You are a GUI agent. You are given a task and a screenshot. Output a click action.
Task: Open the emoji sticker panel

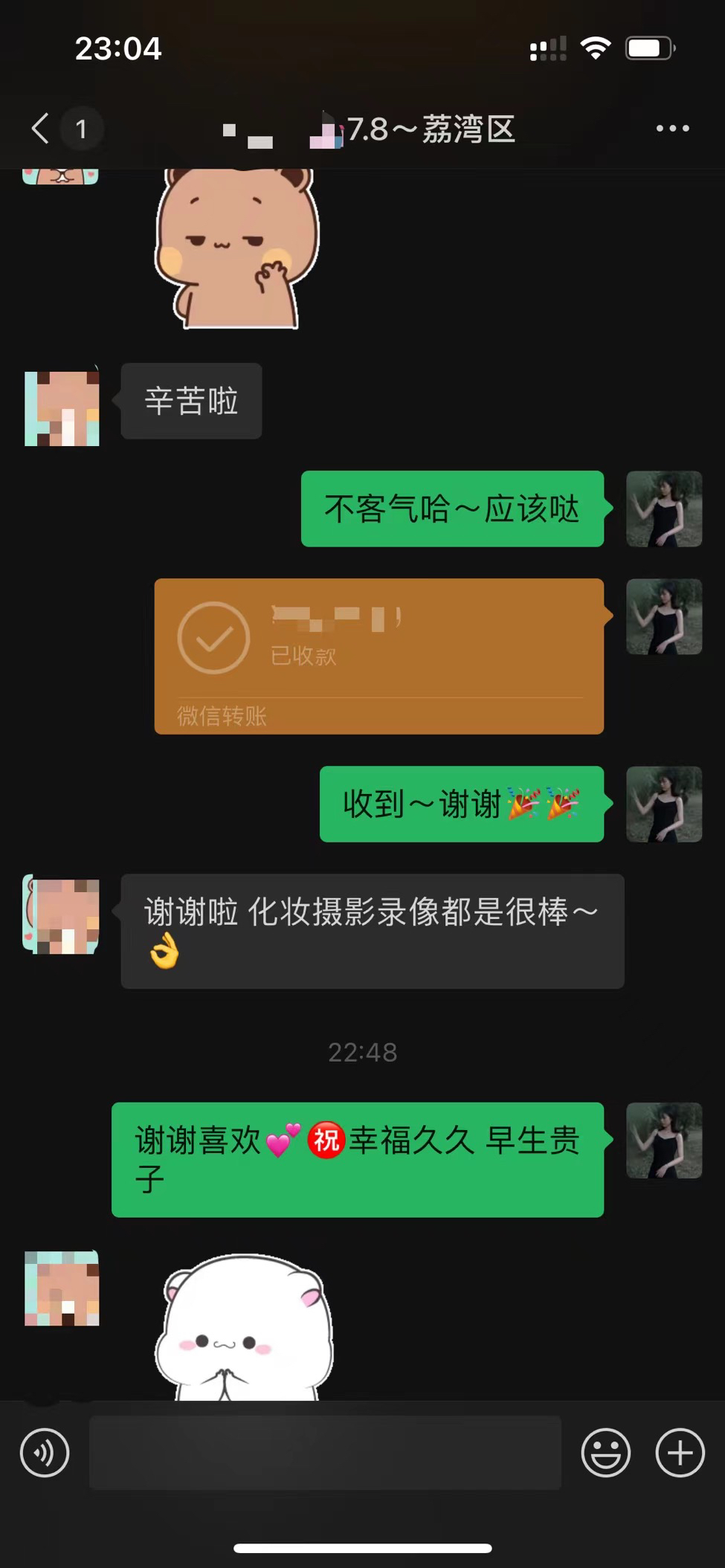click(605, 1452)
